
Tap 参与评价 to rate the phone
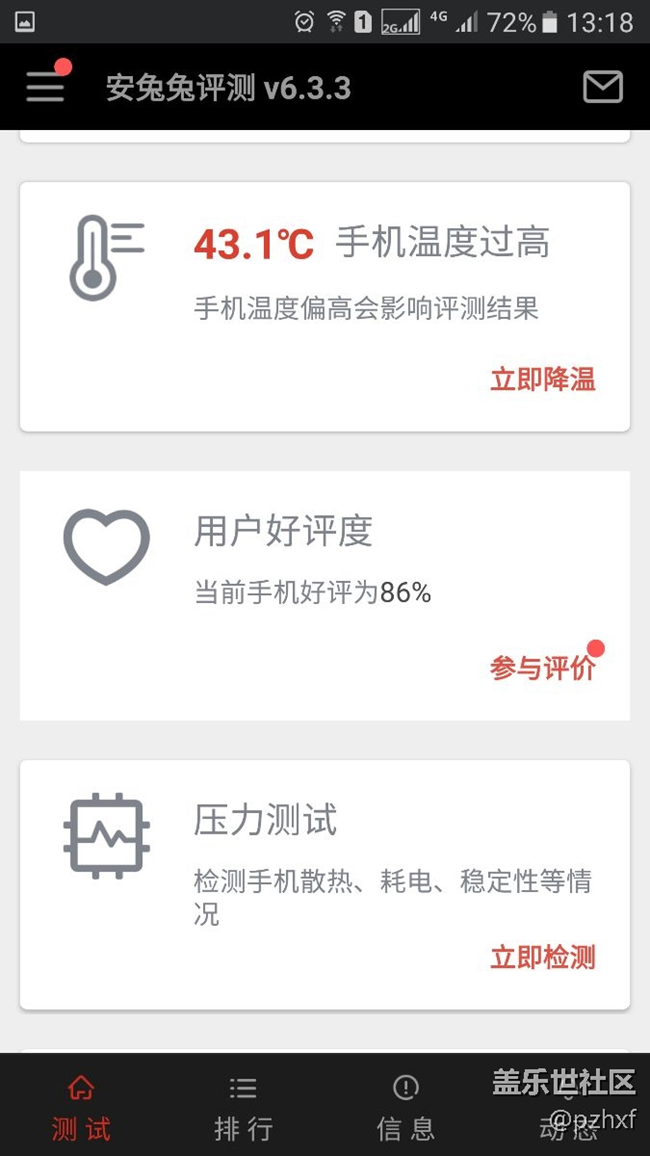coord(542,668)
